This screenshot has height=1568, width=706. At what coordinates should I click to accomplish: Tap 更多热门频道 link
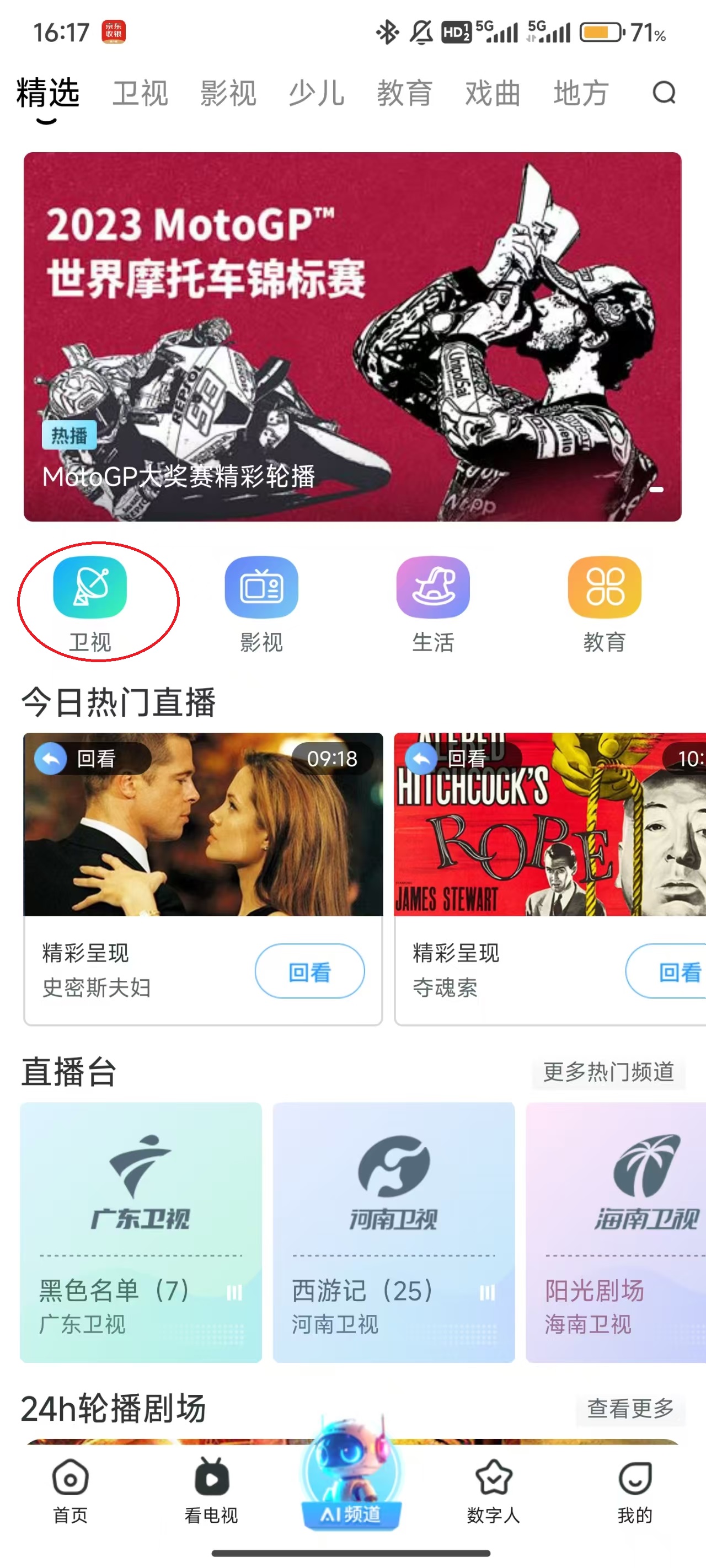tap(608, 1071)
